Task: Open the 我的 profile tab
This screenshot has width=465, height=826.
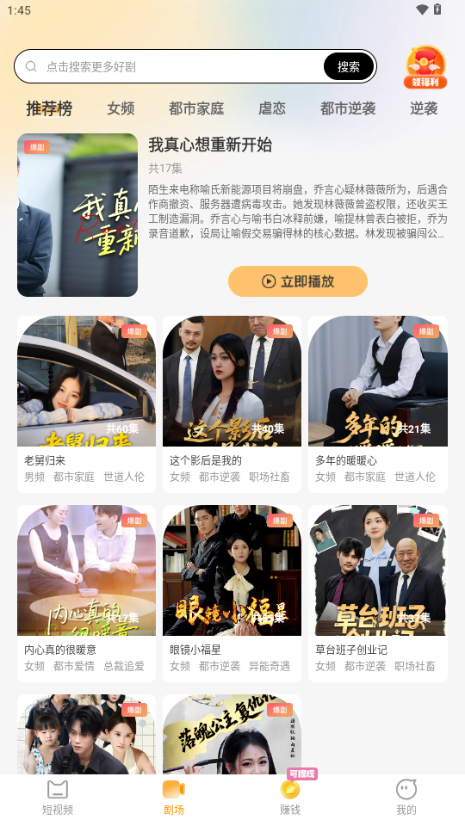Action: click(x=406, y=798)
